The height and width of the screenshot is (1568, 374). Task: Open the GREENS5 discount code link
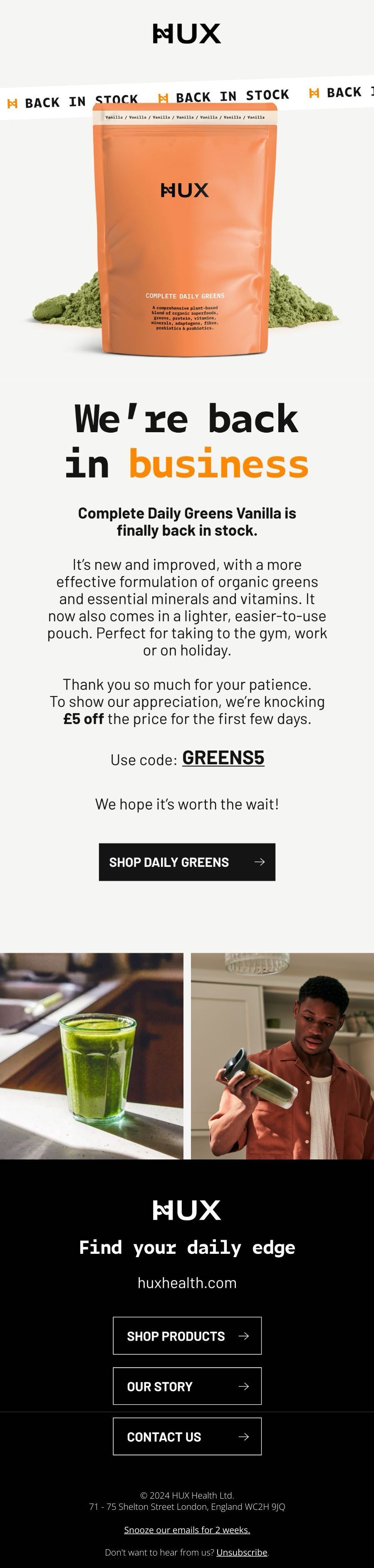click(x=223, y=758)
